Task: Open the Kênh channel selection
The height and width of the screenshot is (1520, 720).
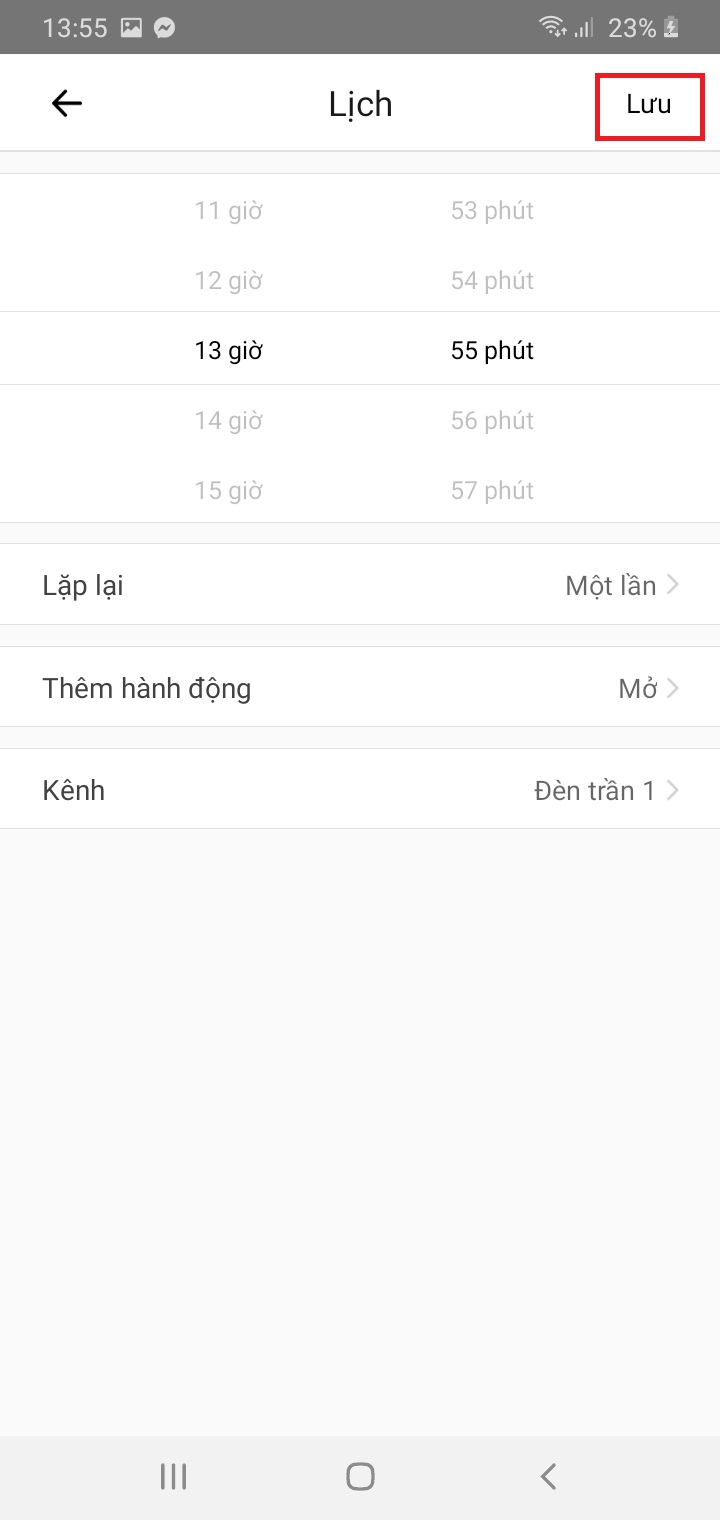Action: 360,790
